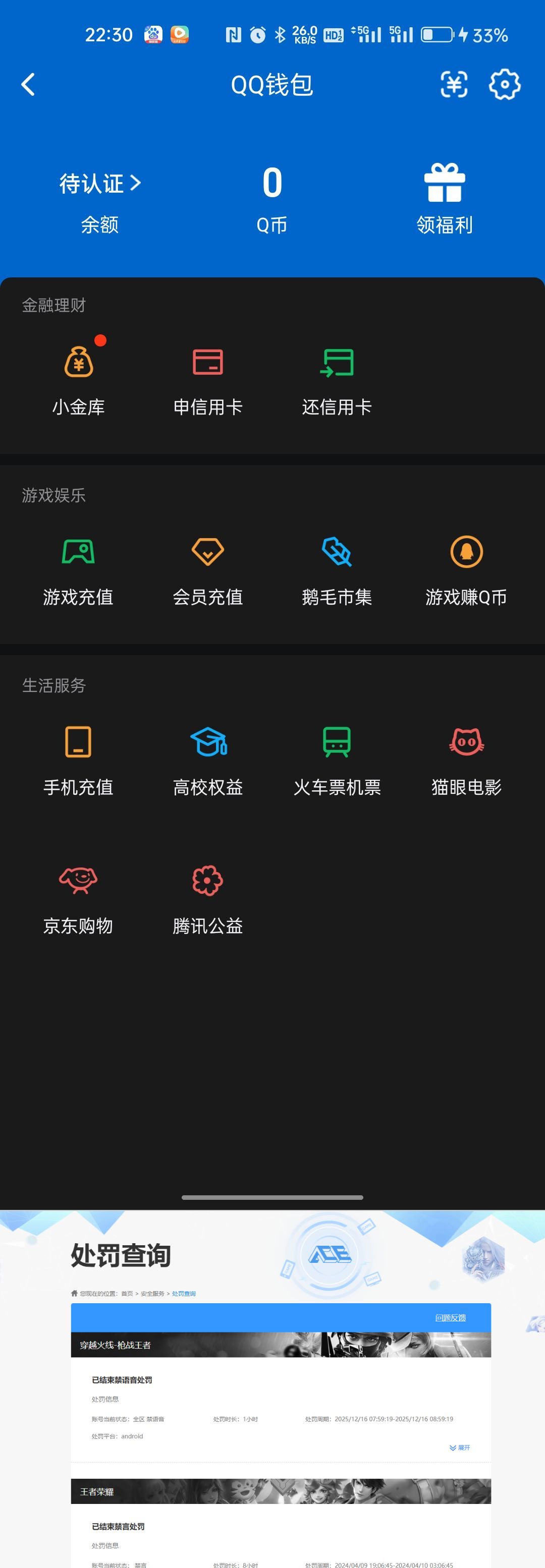Open 游戏充值
Image resolution: width=545 pixels, height=1568 pixels.
79,570
